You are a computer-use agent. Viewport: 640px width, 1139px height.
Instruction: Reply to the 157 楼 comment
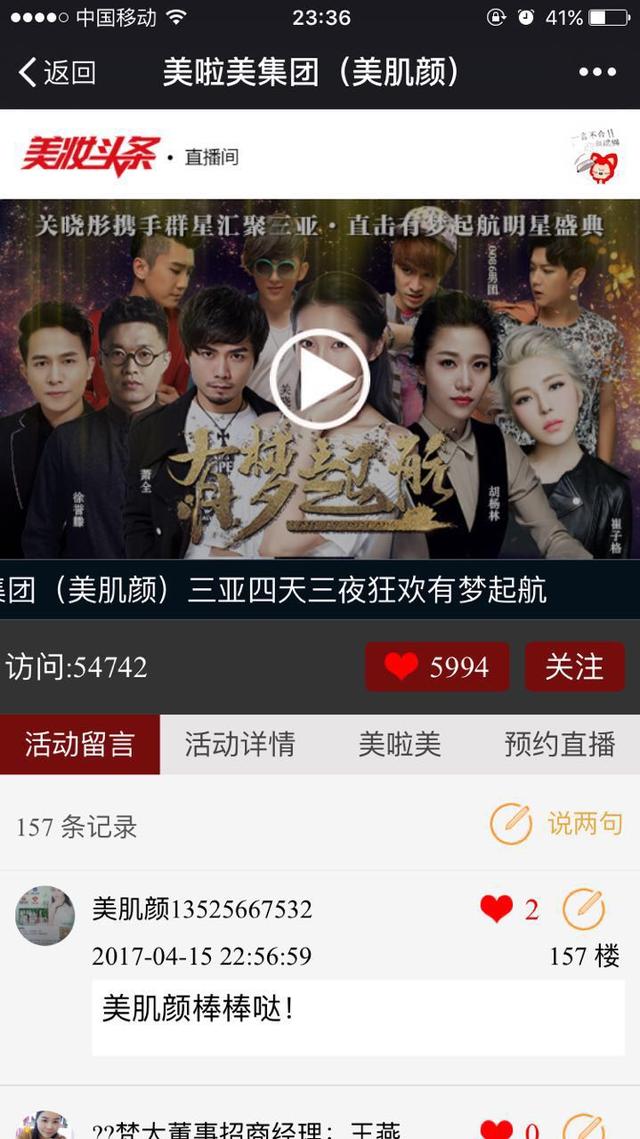click(x=584, y=909)
